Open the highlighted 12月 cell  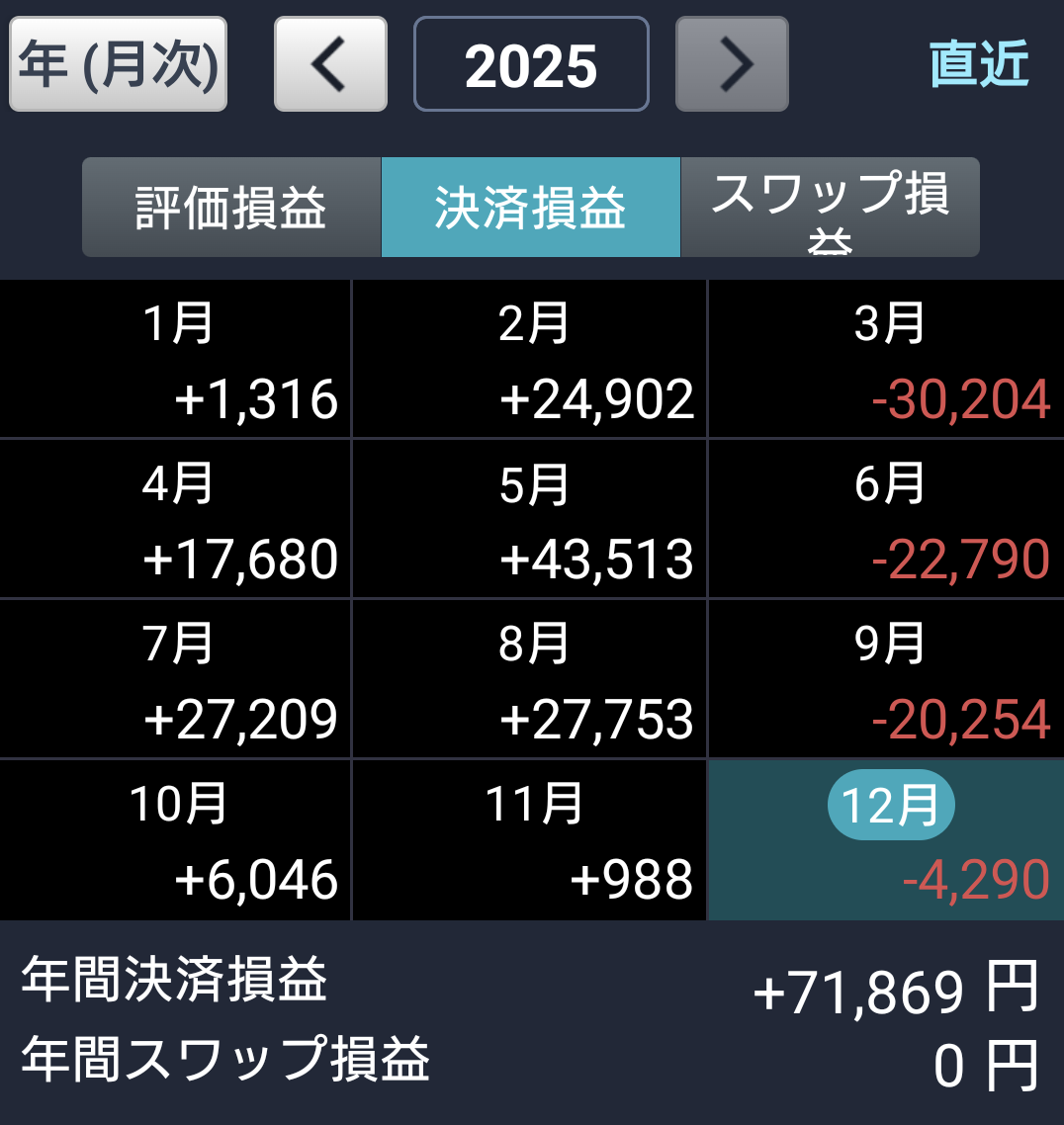pyautogui.click(x=886, y=840)
